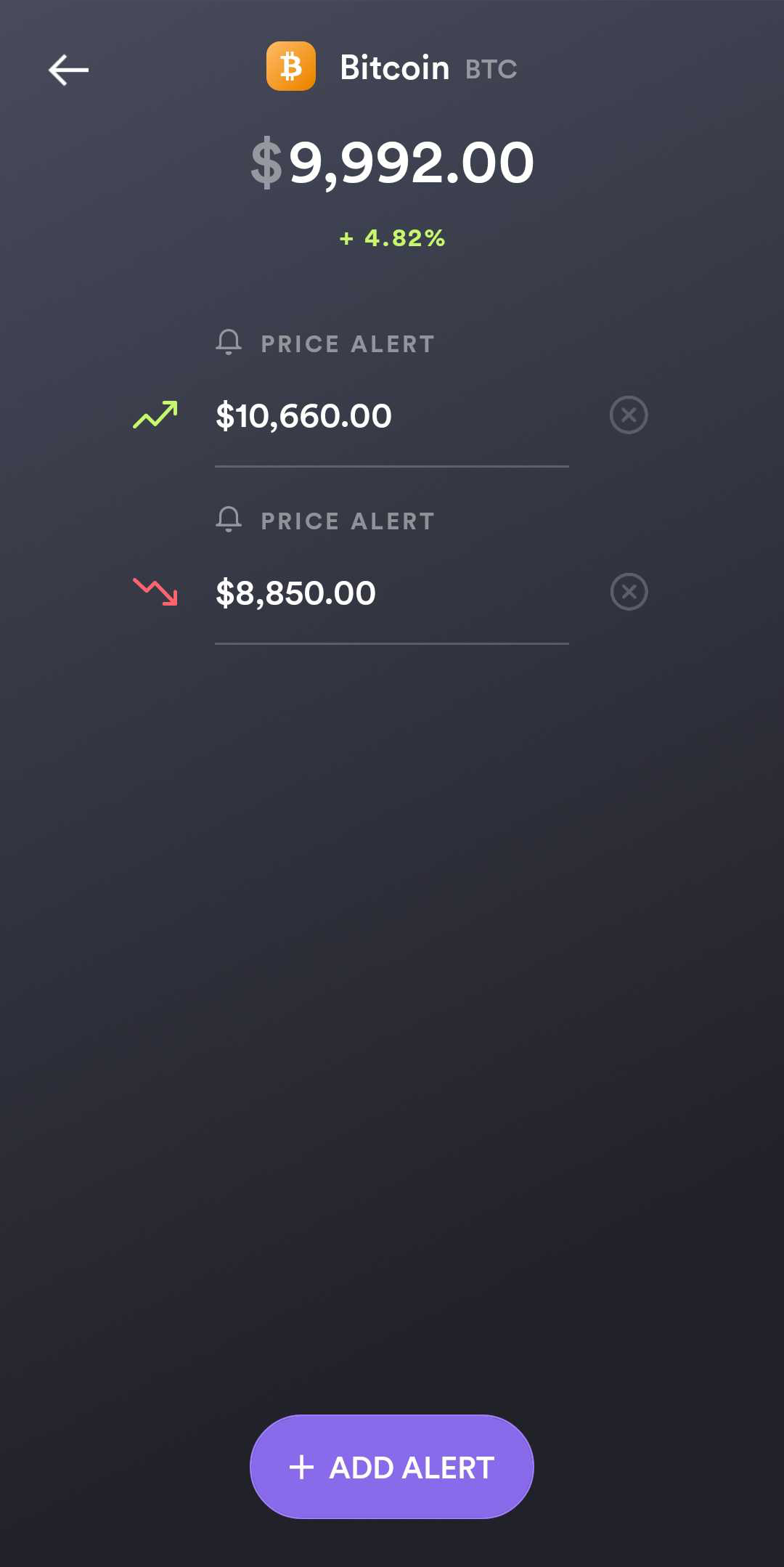This screenshot has height=1567, width=784.
Task: Click the + 4.82% change label
Action: pos(391,237)
